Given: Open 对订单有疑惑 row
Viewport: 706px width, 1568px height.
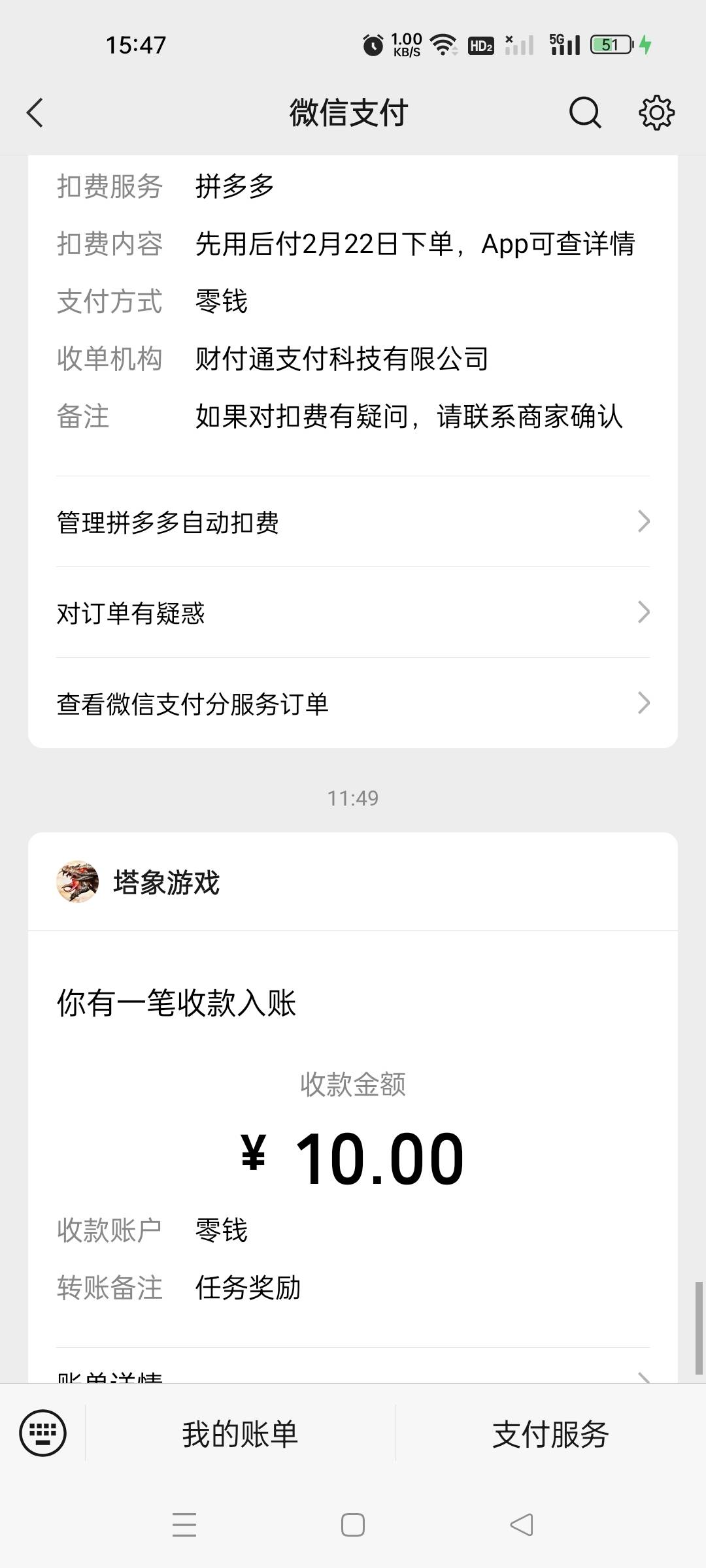Looking at the screenshot, I should pyautogui.click(x=353, y=613).
